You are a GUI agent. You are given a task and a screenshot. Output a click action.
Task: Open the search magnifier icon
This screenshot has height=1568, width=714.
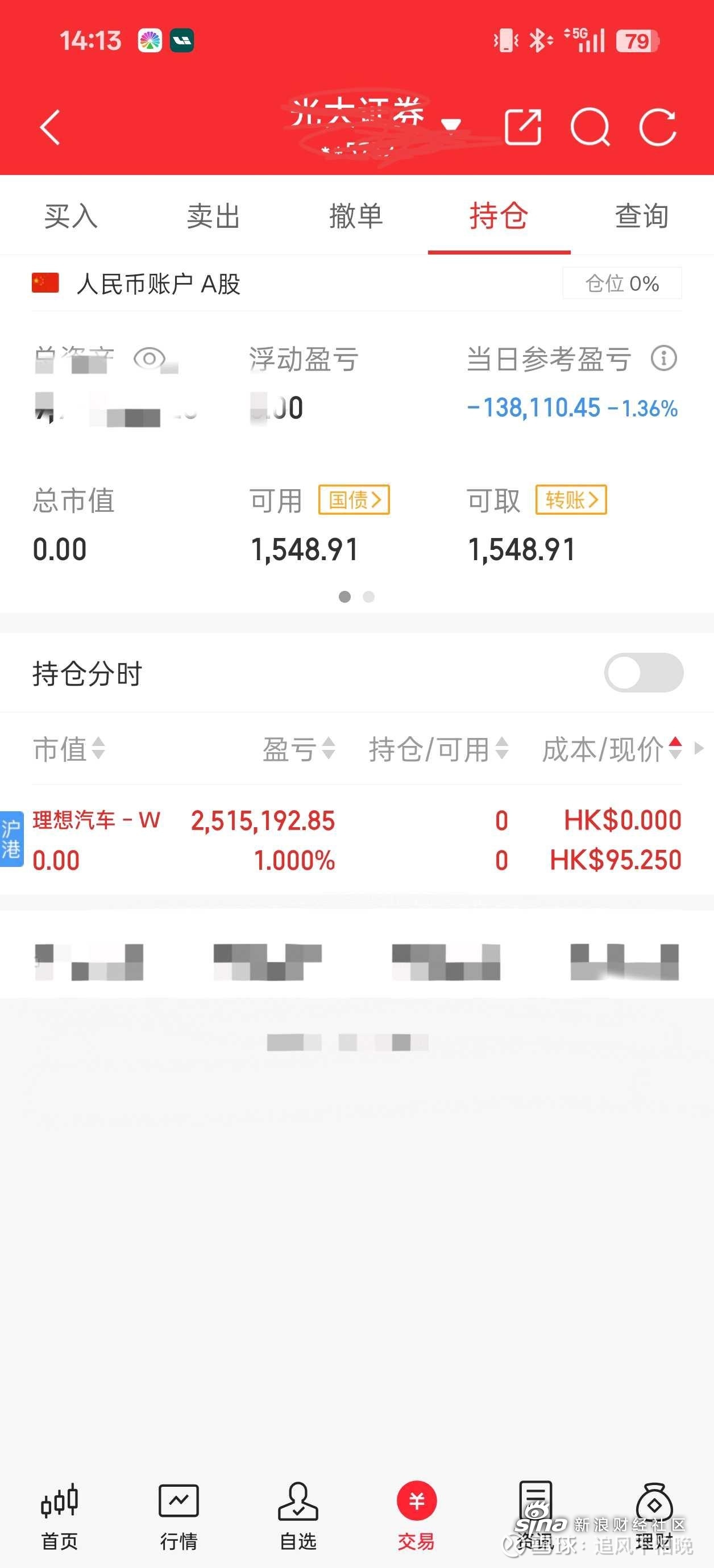coord(590,127)
